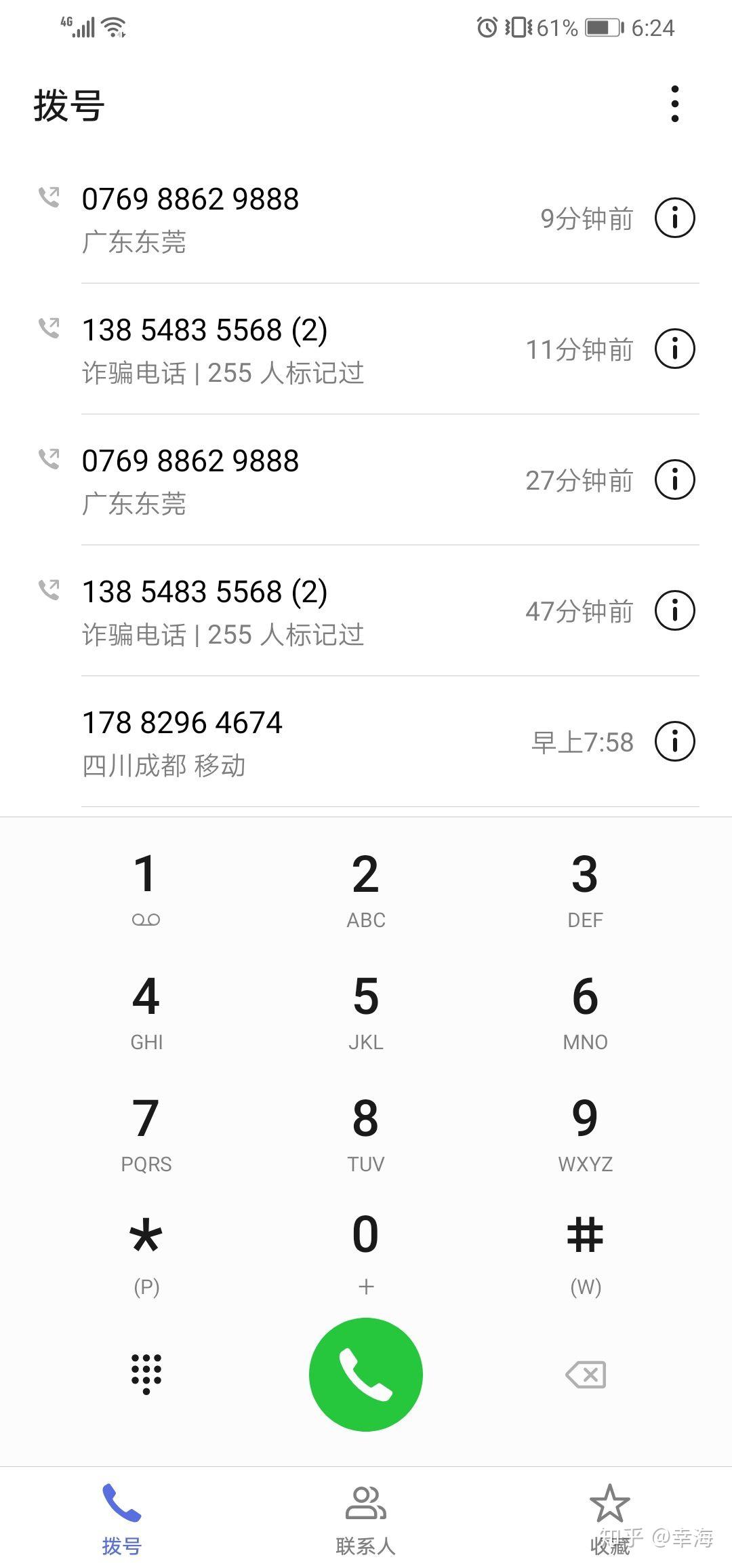This screenshot has width=732, height=1568.
Task: Tap the backspace delete icon
Action: (585, 1374)
